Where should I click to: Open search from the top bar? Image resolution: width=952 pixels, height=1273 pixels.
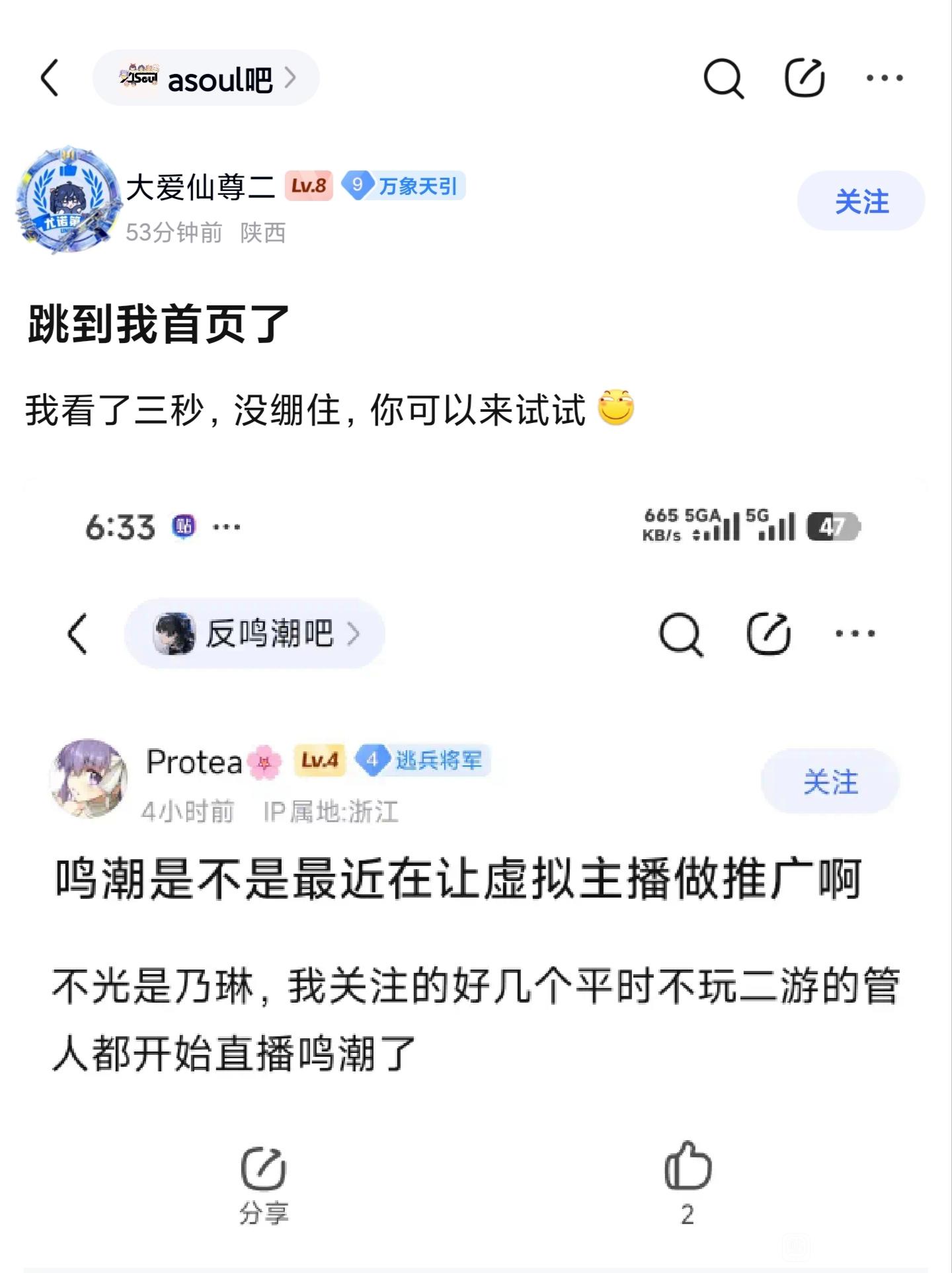pyautogui.click(x=723, y=78)
